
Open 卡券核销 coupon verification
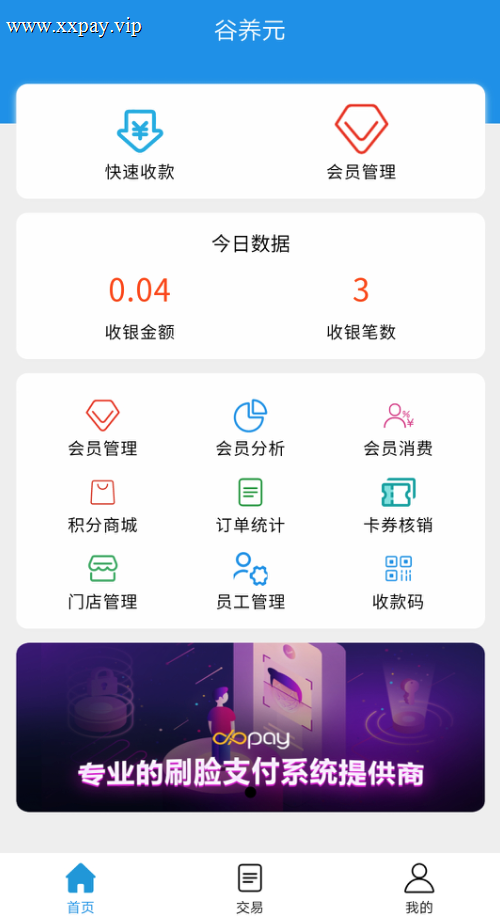pos(398,506)
